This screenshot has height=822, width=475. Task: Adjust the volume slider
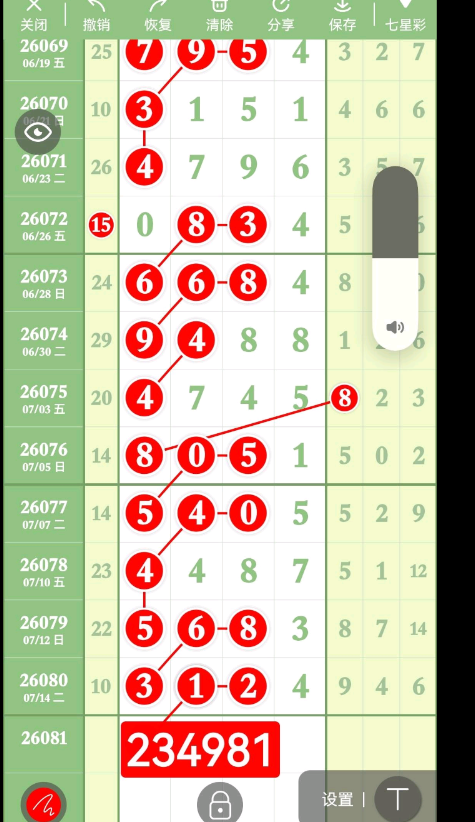click(395, 258)
